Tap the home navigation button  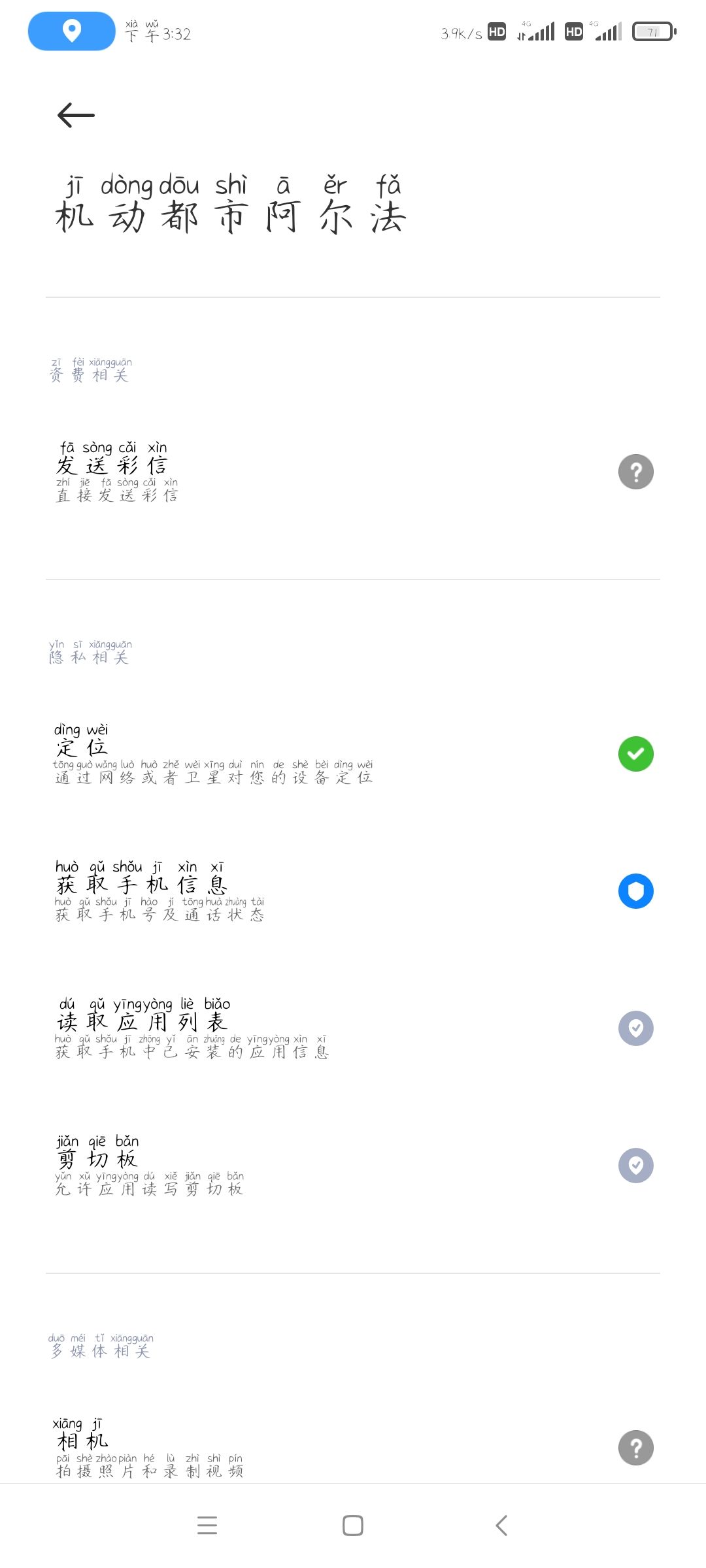point(353,1526)
